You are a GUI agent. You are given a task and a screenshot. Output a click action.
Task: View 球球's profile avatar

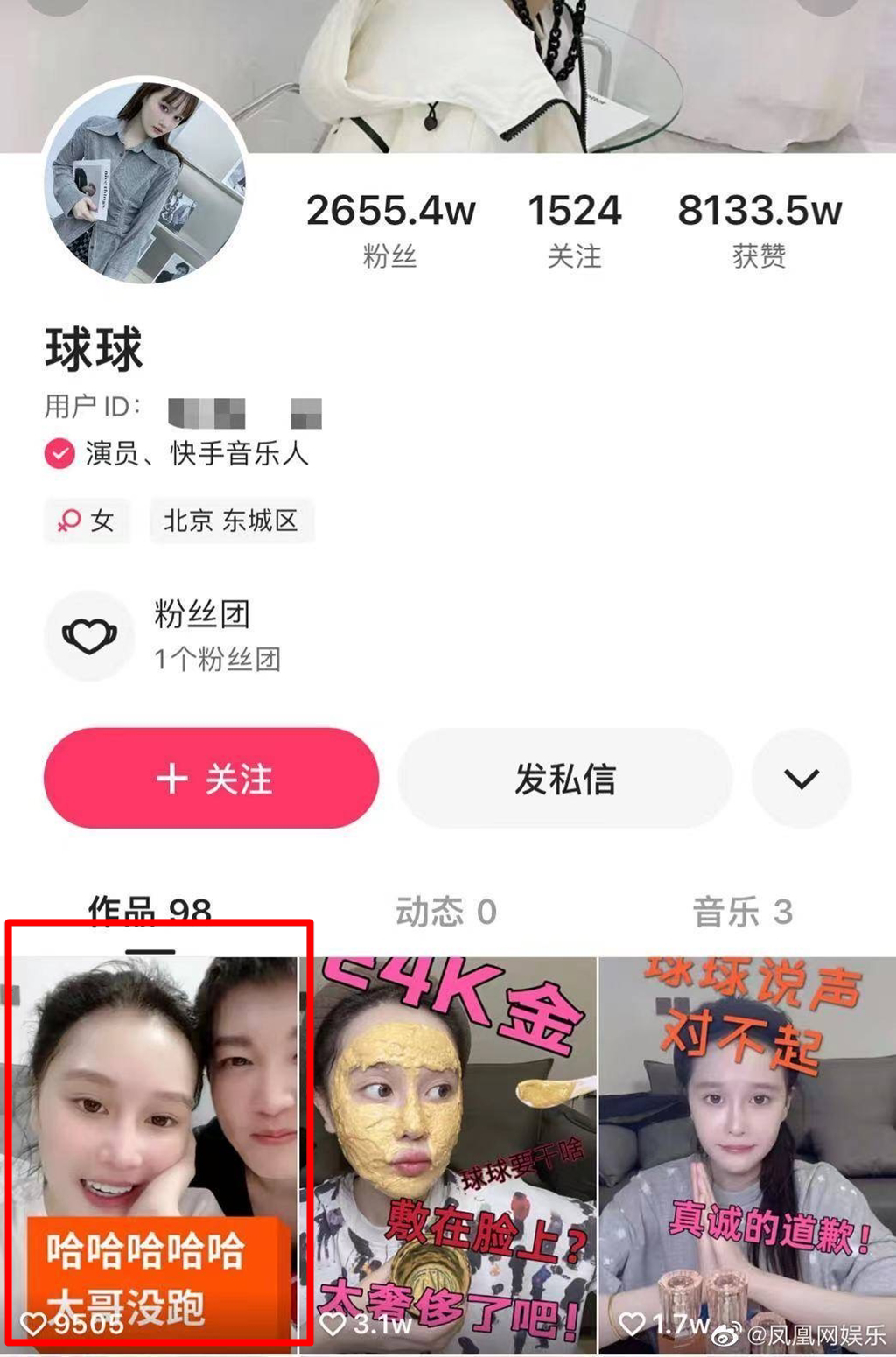145,182
